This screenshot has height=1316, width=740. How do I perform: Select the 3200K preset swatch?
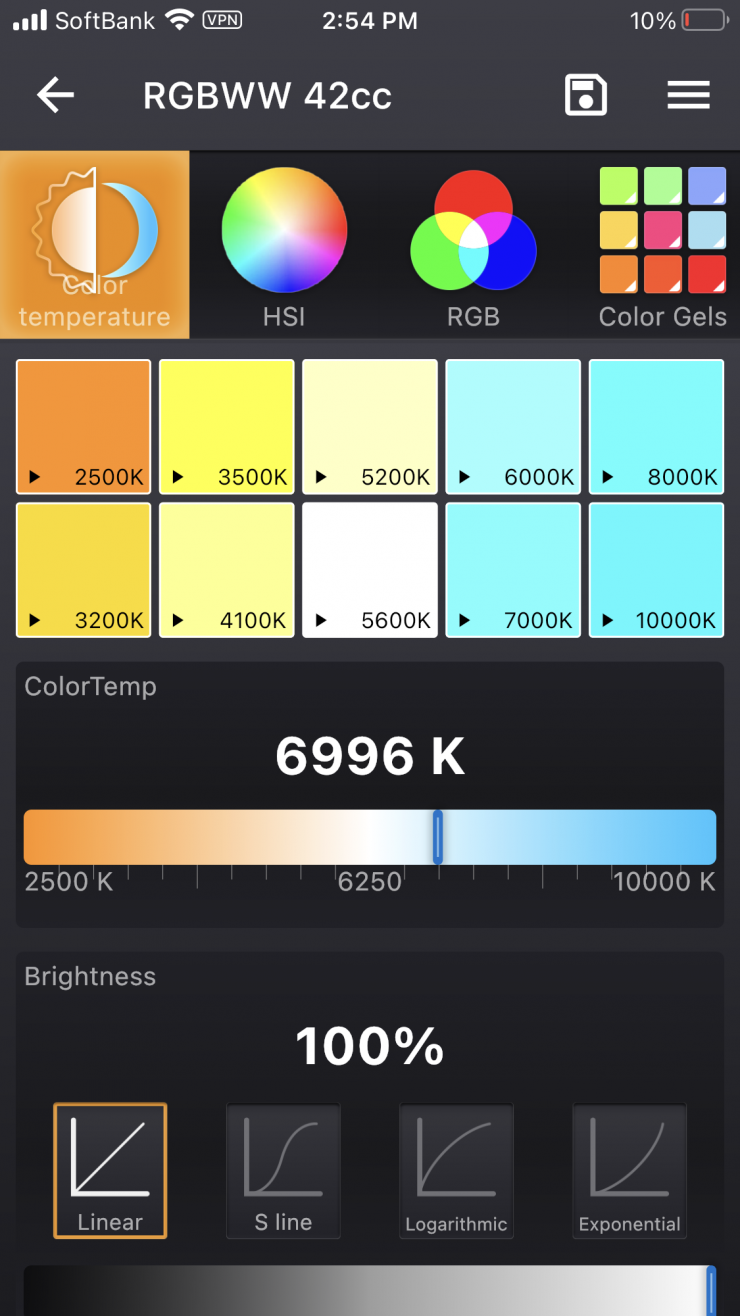pyautogui.click(x=84, y=570)
